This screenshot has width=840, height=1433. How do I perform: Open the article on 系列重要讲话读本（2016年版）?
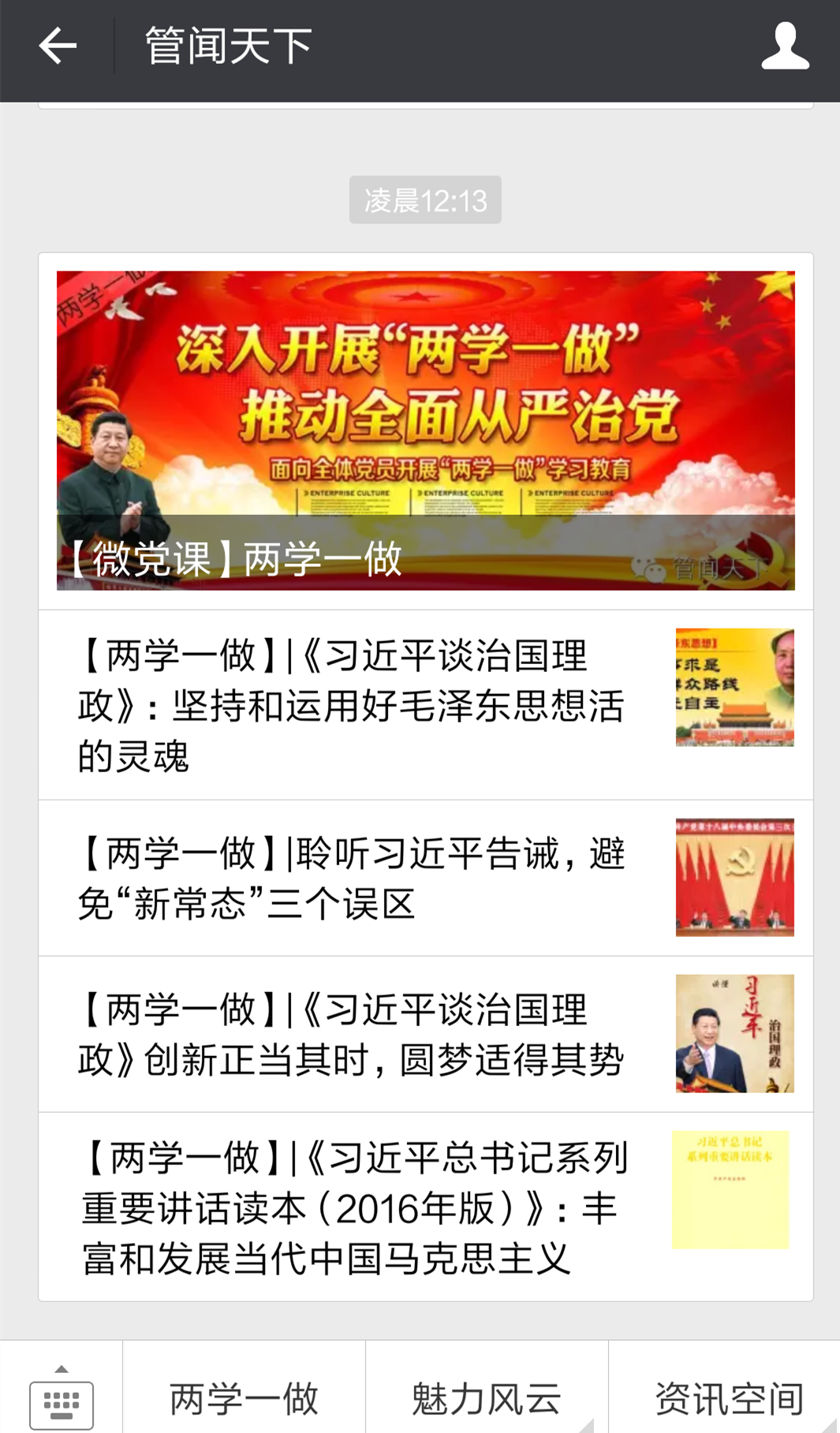pyautogui.click(x=426, y=1207)
